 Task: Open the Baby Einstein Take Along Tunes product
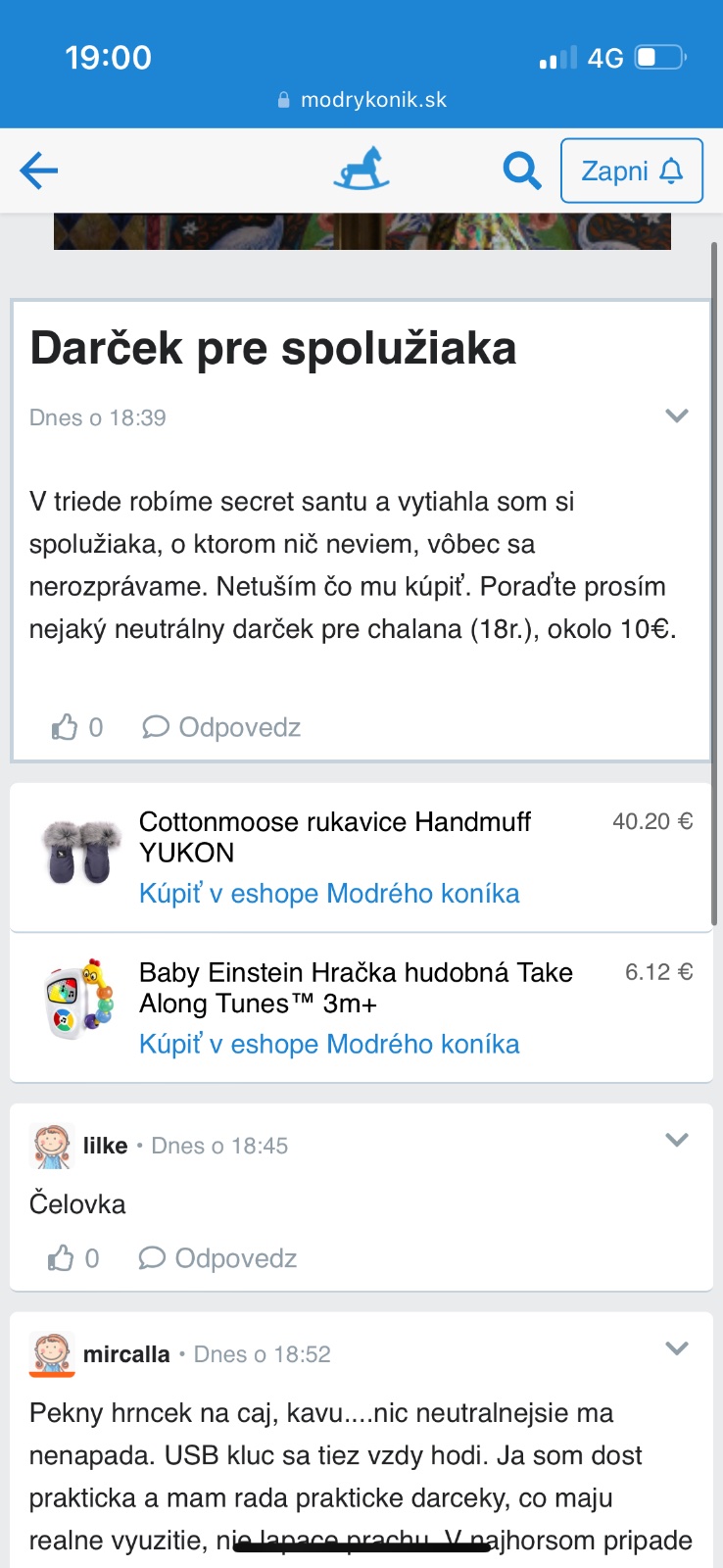(355, 987)
